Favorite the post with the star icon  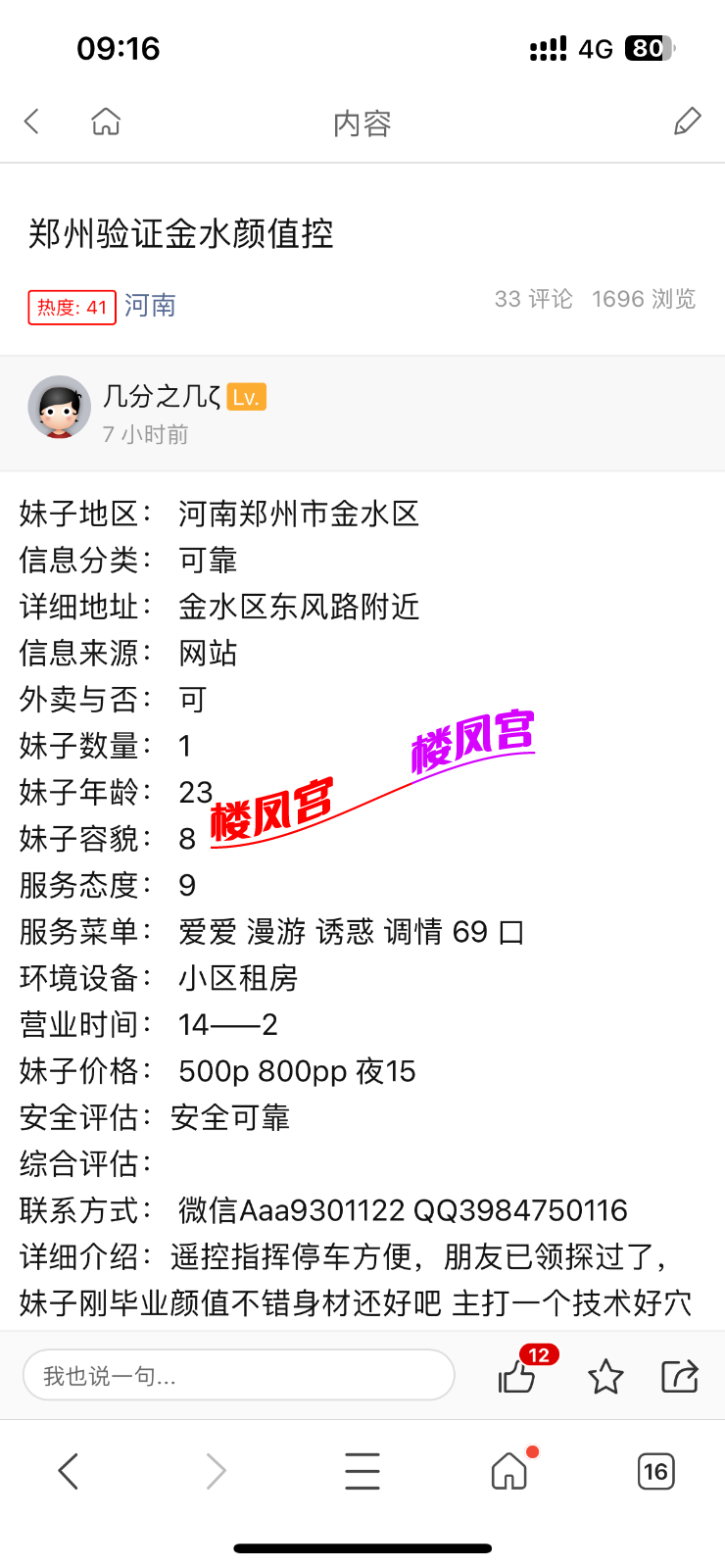coord(605,1376)
